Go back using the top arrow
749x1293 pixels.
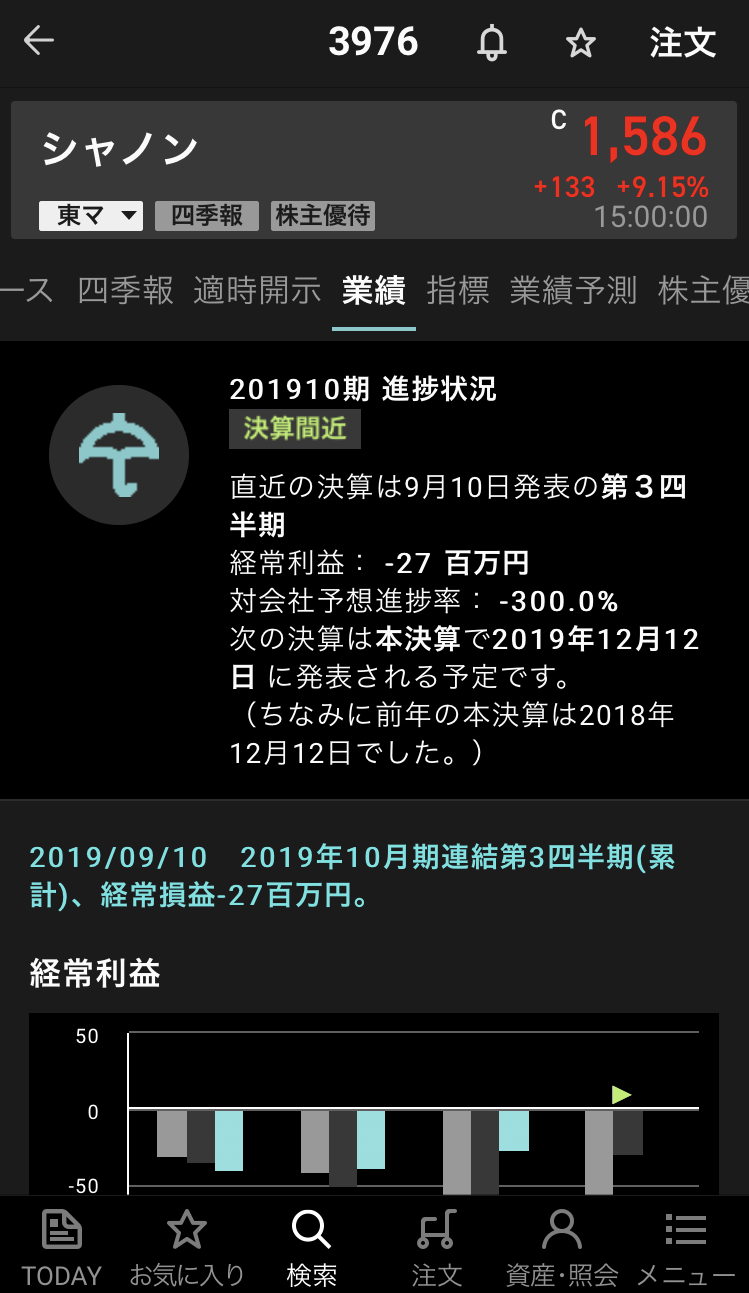tap(39, 42)
